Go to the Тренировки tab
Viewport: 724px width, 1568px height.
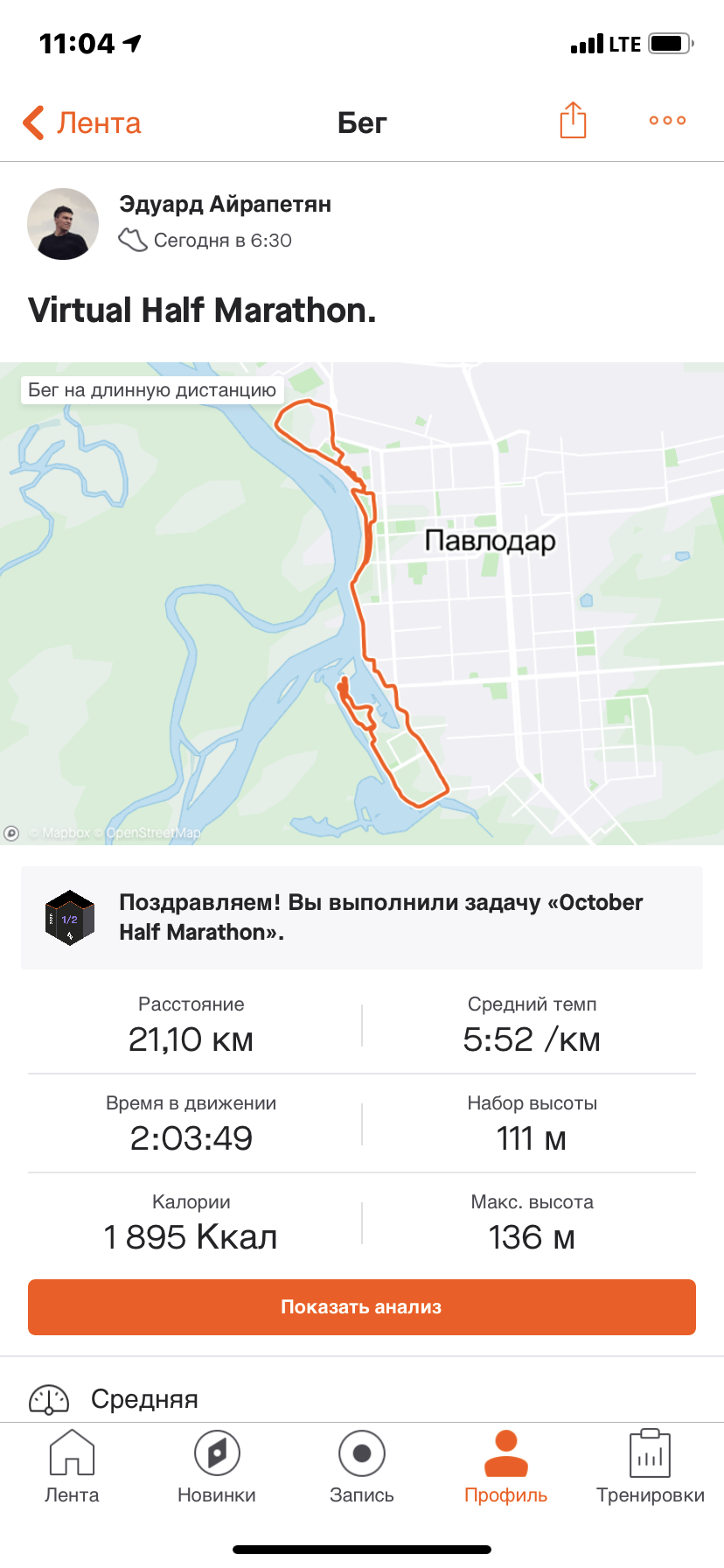tap(651, 1466)
